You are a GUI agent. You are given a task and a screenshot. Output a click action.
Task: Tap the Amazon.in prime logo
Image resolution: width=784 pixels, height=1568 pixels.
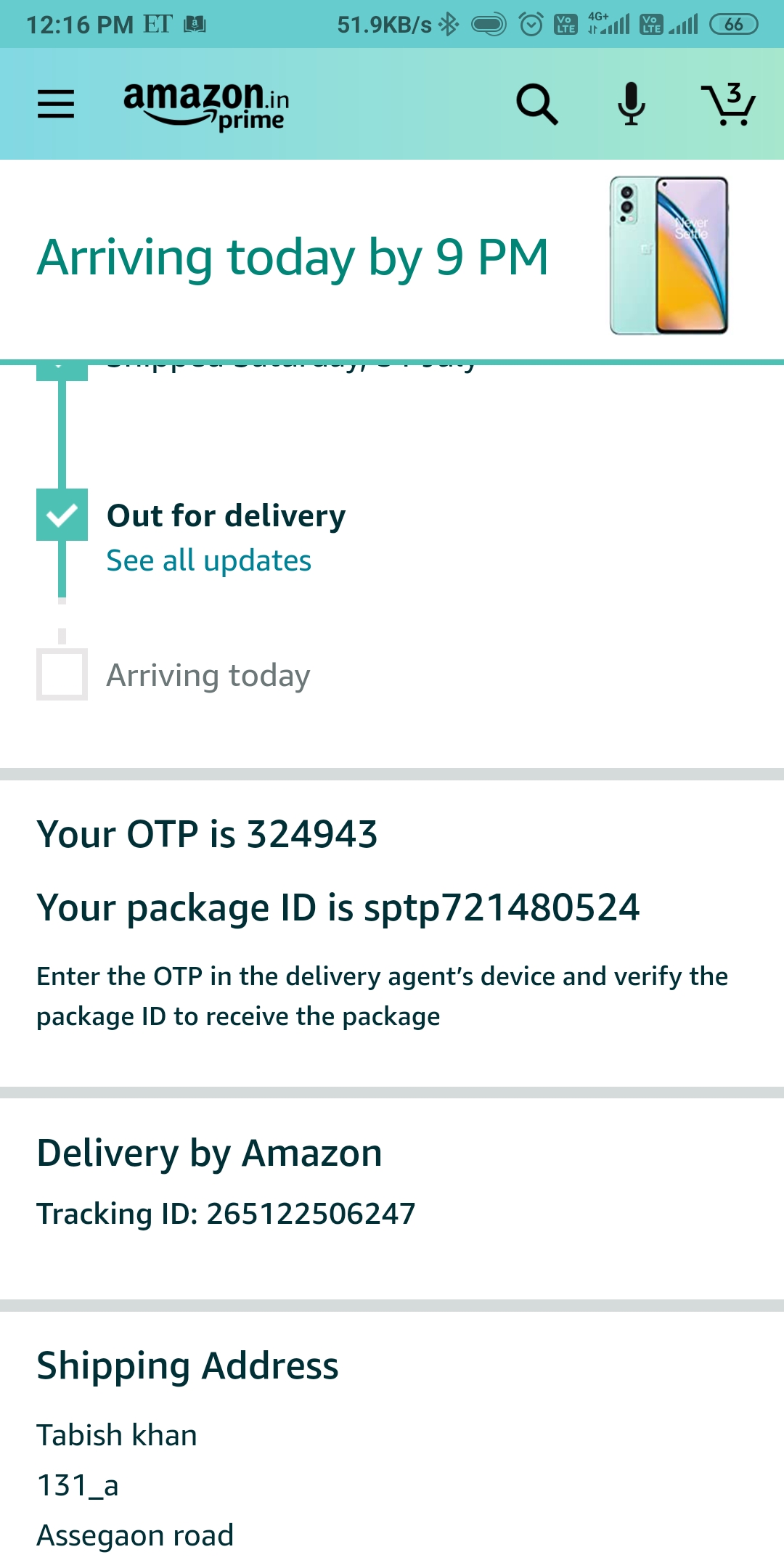coord(206,105)
